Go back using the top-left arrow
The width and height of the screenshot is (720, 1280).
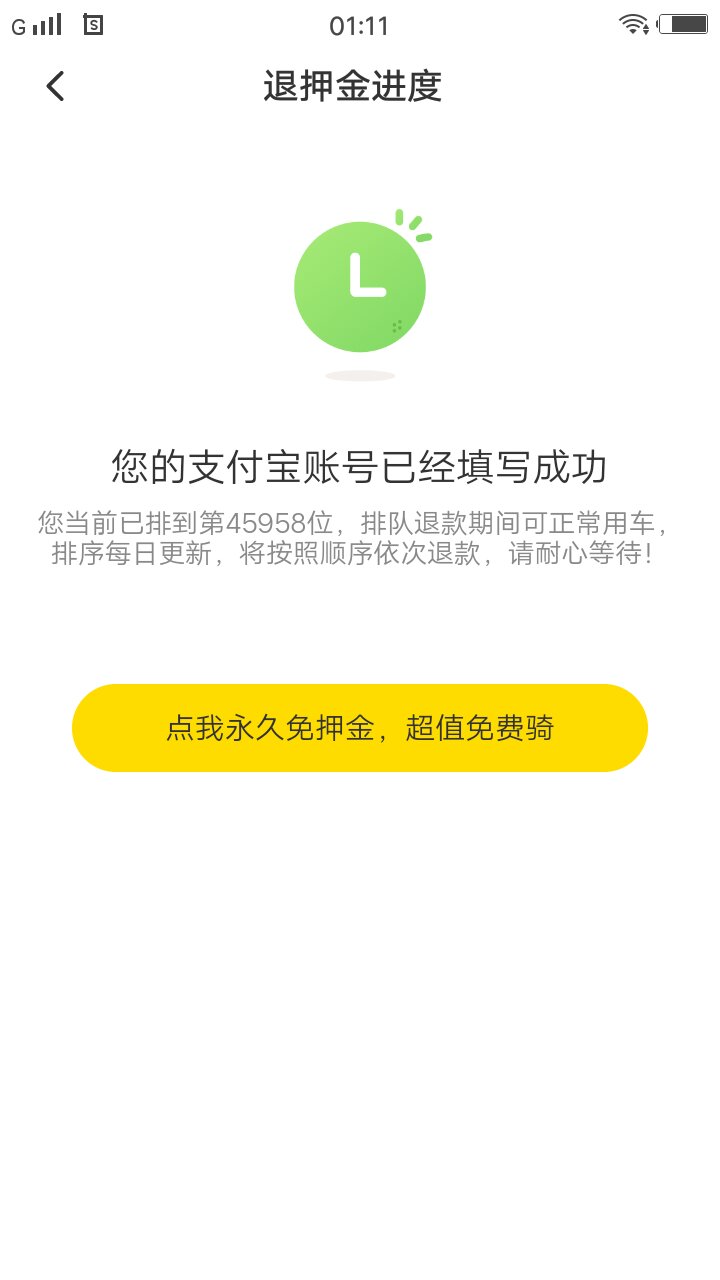(55, 87)
